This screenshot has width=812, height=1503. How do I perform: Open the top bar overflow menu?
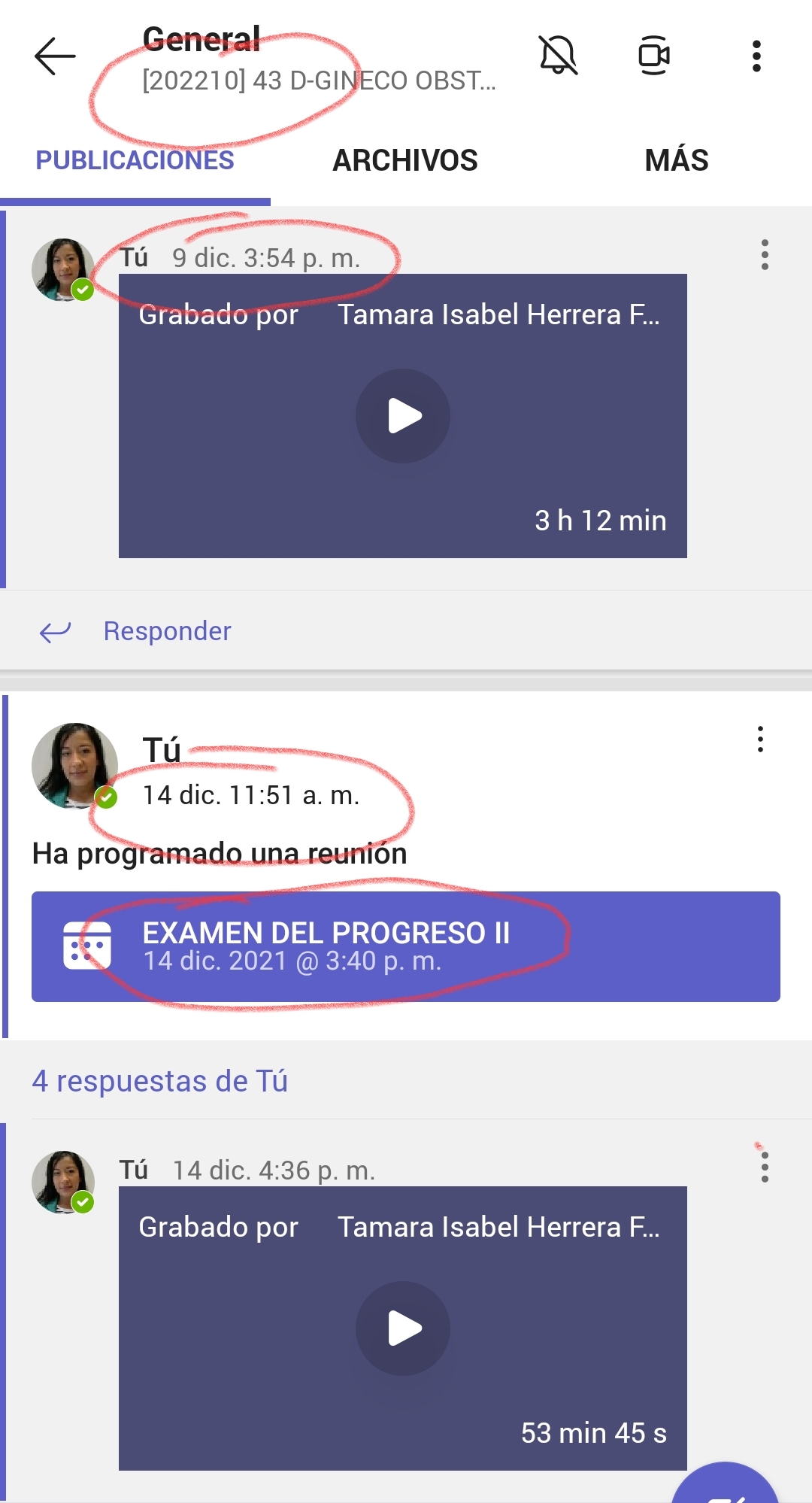[x=756, y=56]
